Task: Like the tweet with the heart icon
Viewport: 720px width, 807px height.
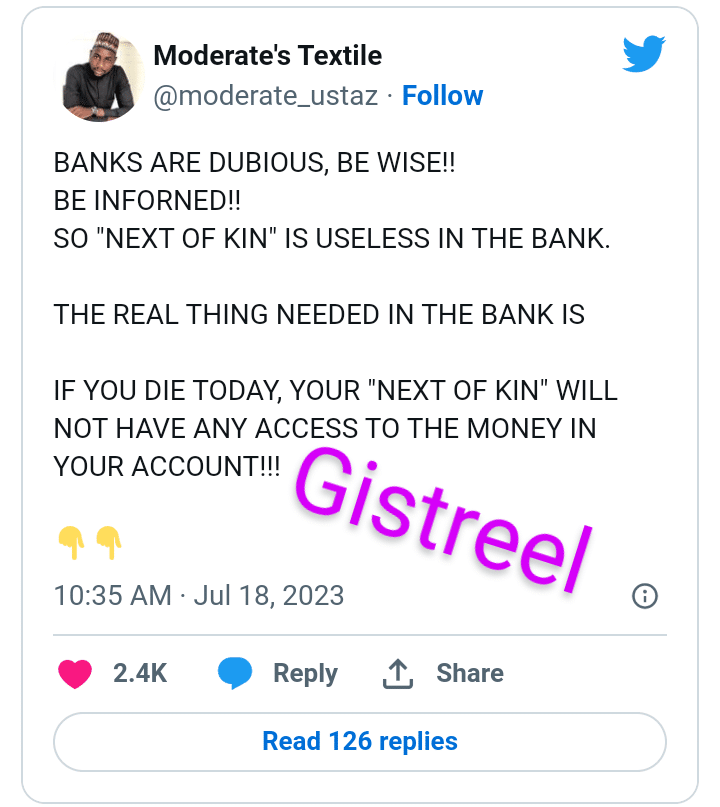Action: [x=76, y=674]
